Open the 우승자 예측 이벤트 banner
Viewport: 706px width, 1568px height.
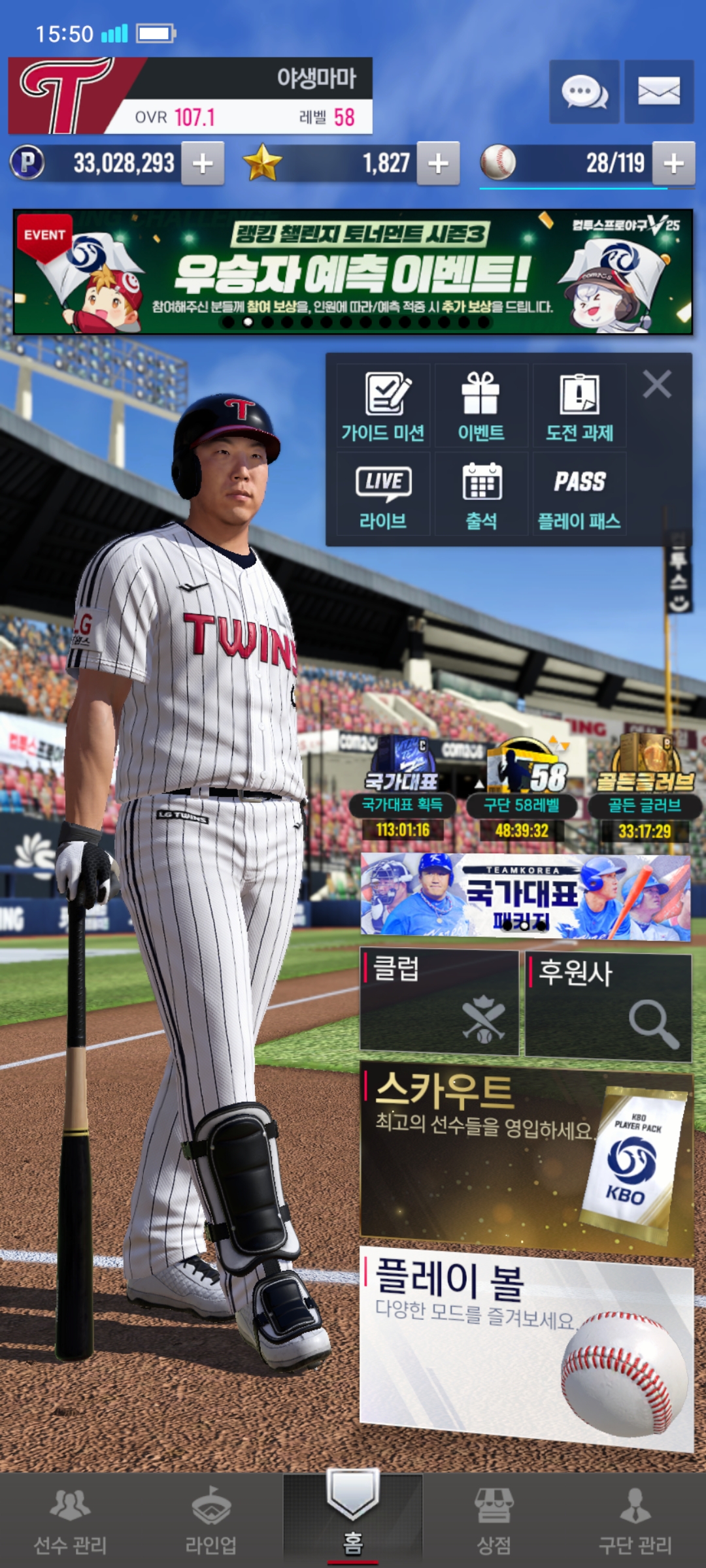click(353, 272)
